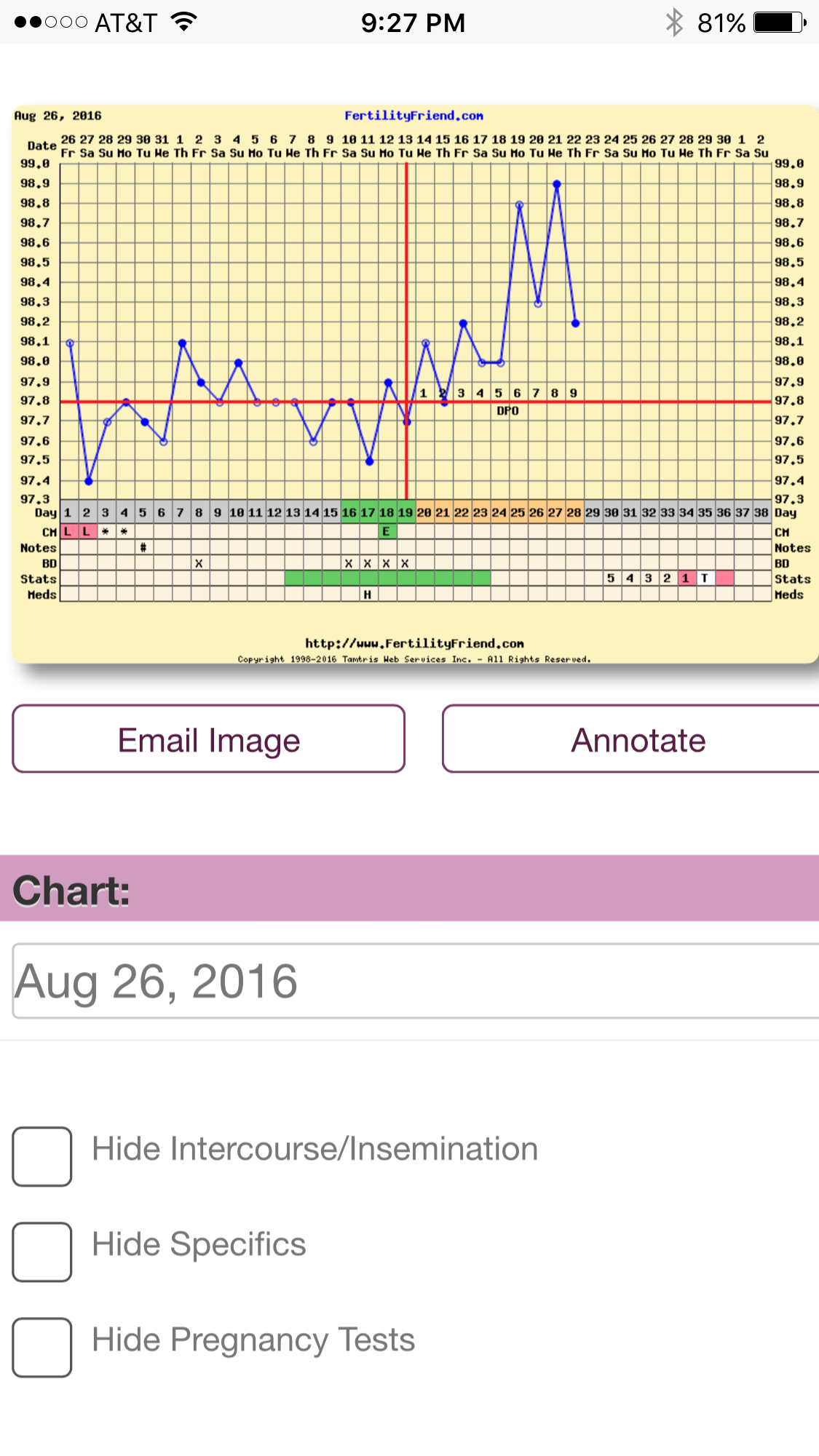This screenshot has height=1456, width=819.
Task: Enable the Hide Specifics checkbox
Action: click(x=42, y=1252)
